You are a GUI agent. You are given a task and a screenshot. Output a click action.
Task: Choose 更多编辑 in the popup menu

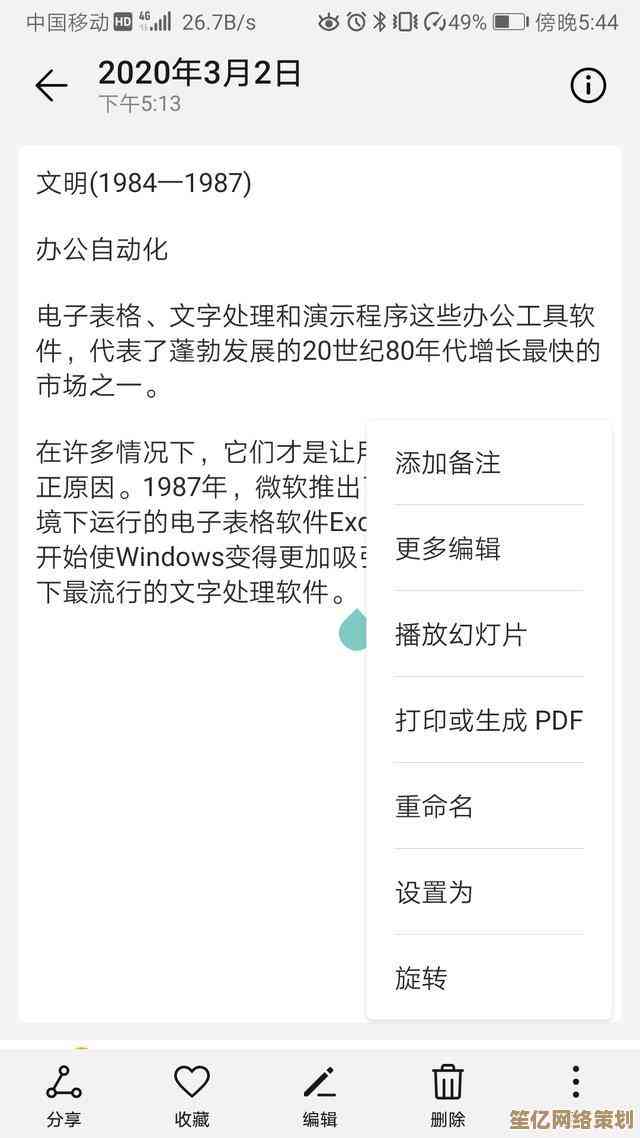tap(448, 549)
